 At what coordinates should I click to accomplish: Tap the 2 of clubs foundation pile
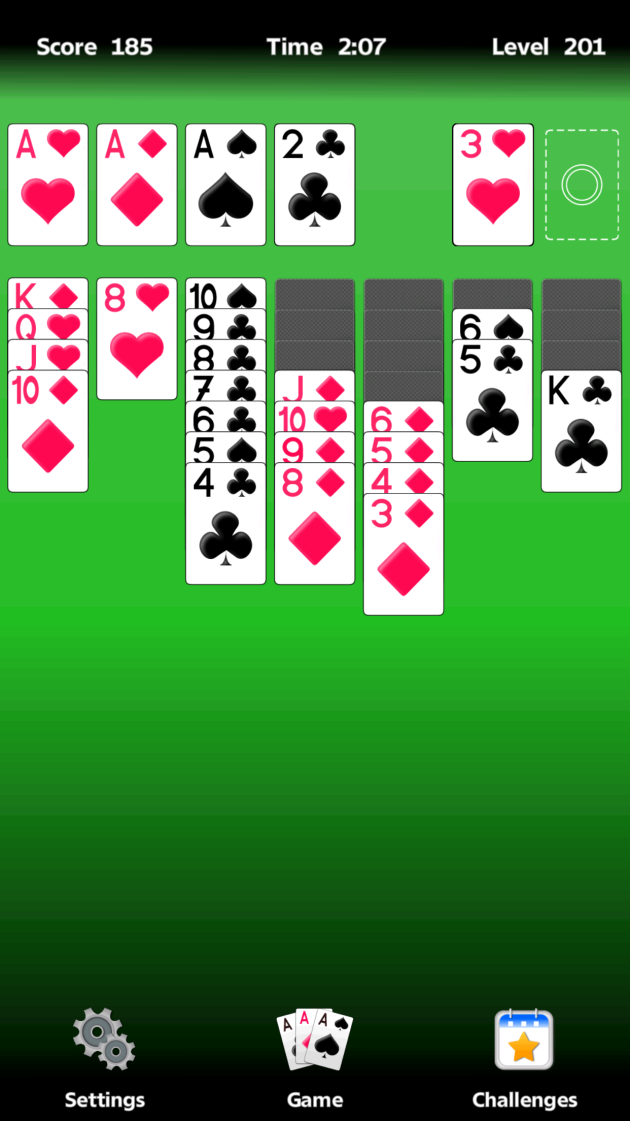pos(315,185)
